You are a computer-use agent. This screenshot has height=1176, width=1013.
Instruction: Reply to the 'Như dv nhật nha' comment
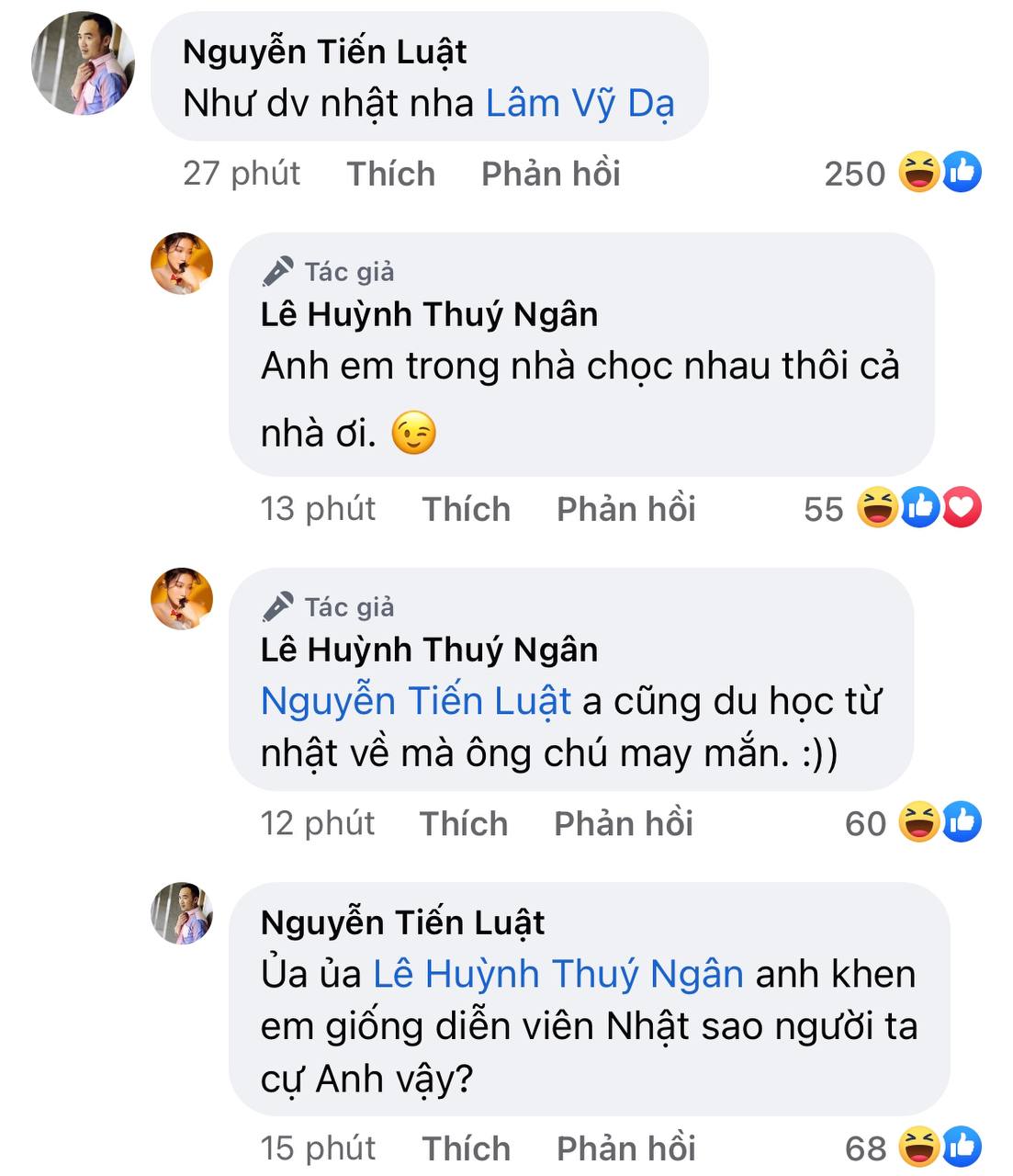point(550,174)
